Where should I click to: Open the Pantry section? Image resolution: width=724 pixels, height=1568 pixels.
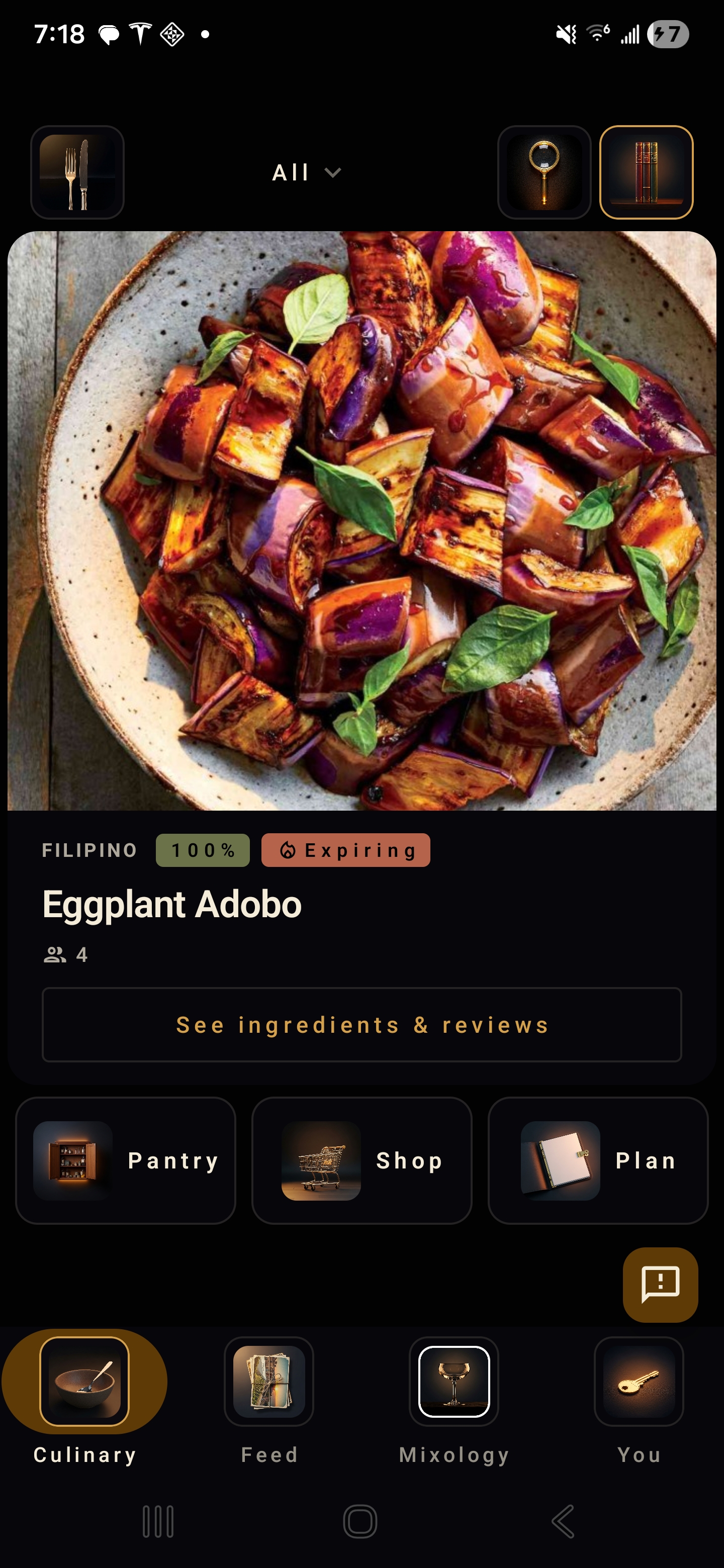125,1160
